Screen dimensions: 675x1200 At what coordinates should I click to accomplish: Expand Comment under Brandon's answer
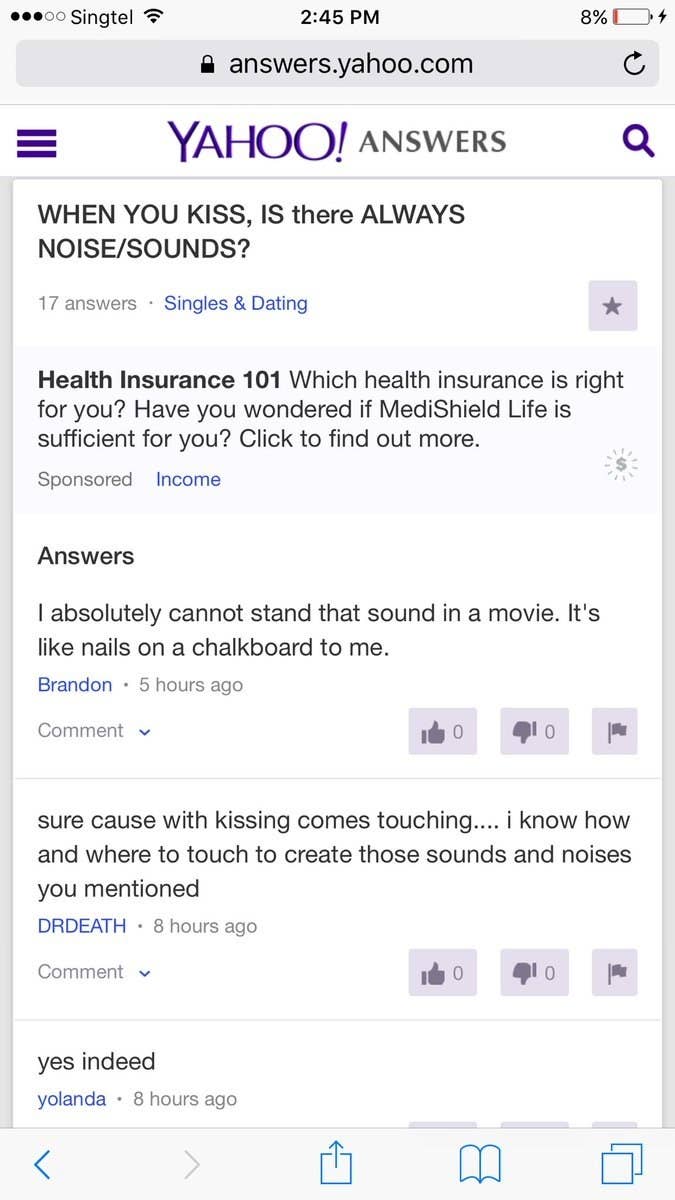click(94, 731)
